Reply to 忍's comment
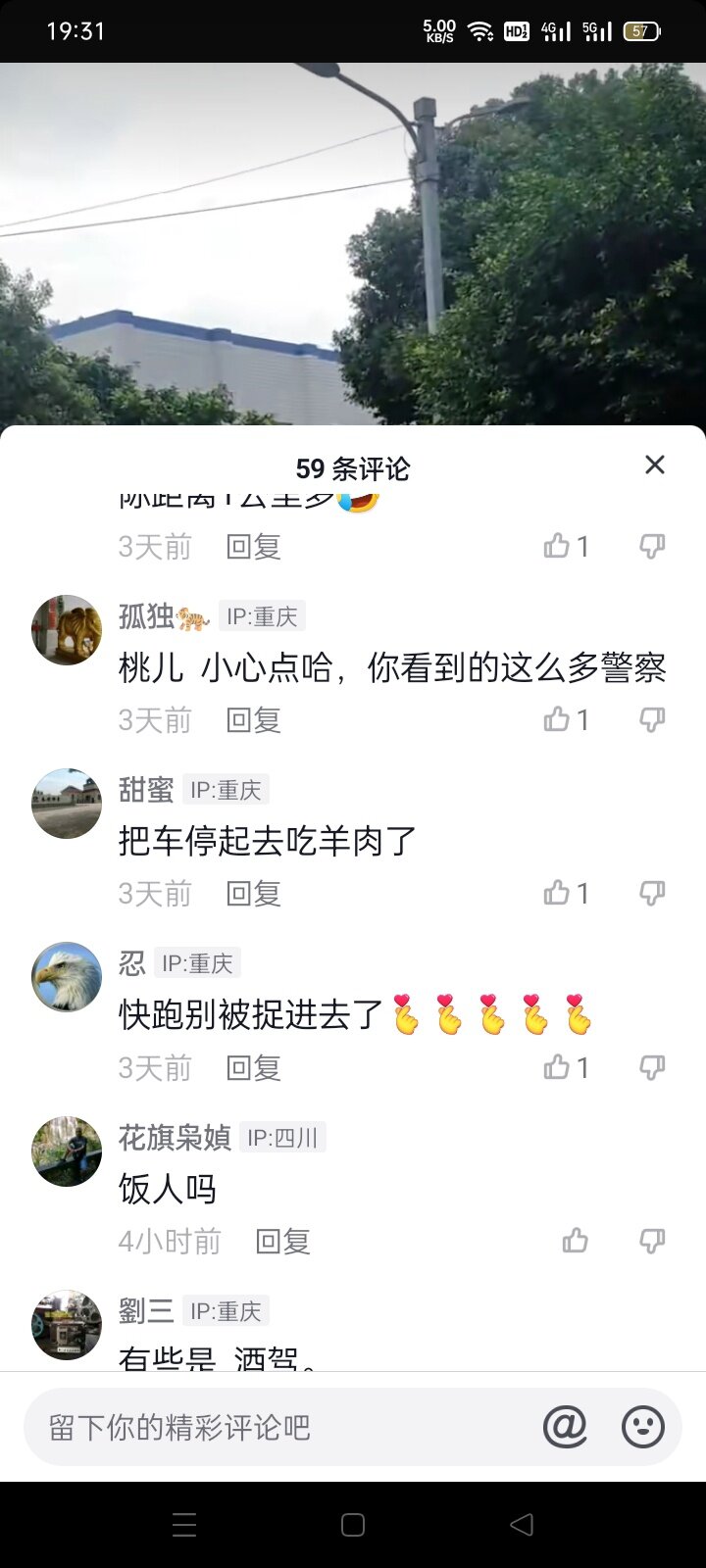The width and height of the screenshot is (706, 1568). click(x=253, y=1068)
